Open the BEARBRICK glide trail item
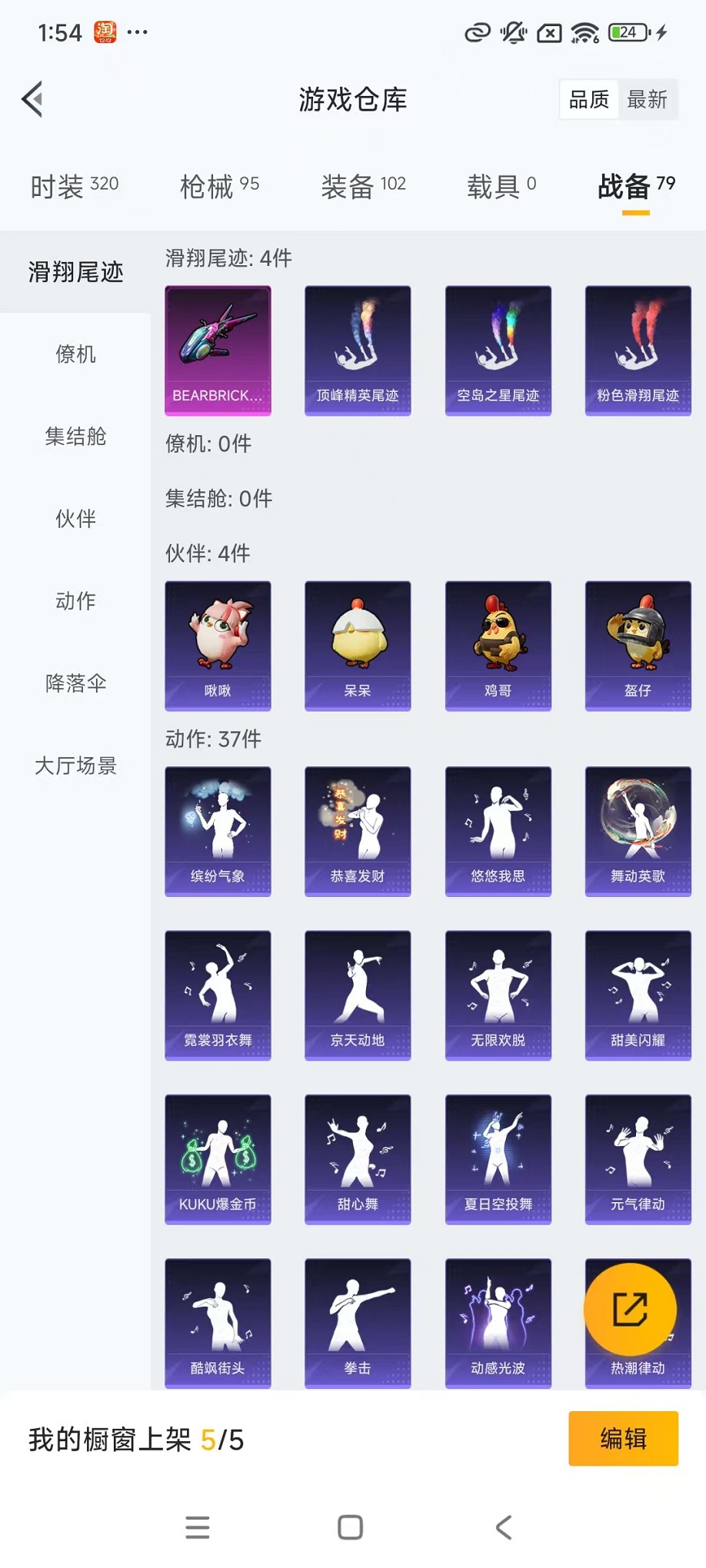The width and height of the screenshot is (706, 1568). click(x=218, y=350)
